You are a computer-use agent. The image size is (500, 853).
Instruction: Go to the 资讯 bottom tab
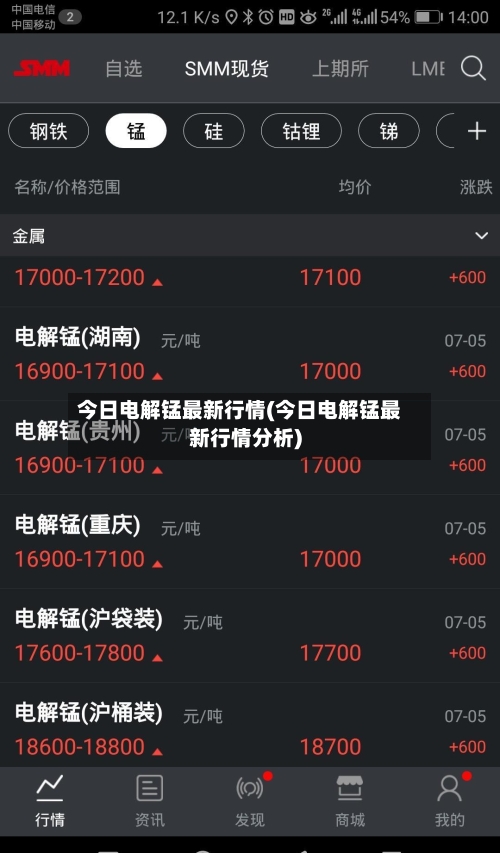pyautogui.click(x=150, y=801)
